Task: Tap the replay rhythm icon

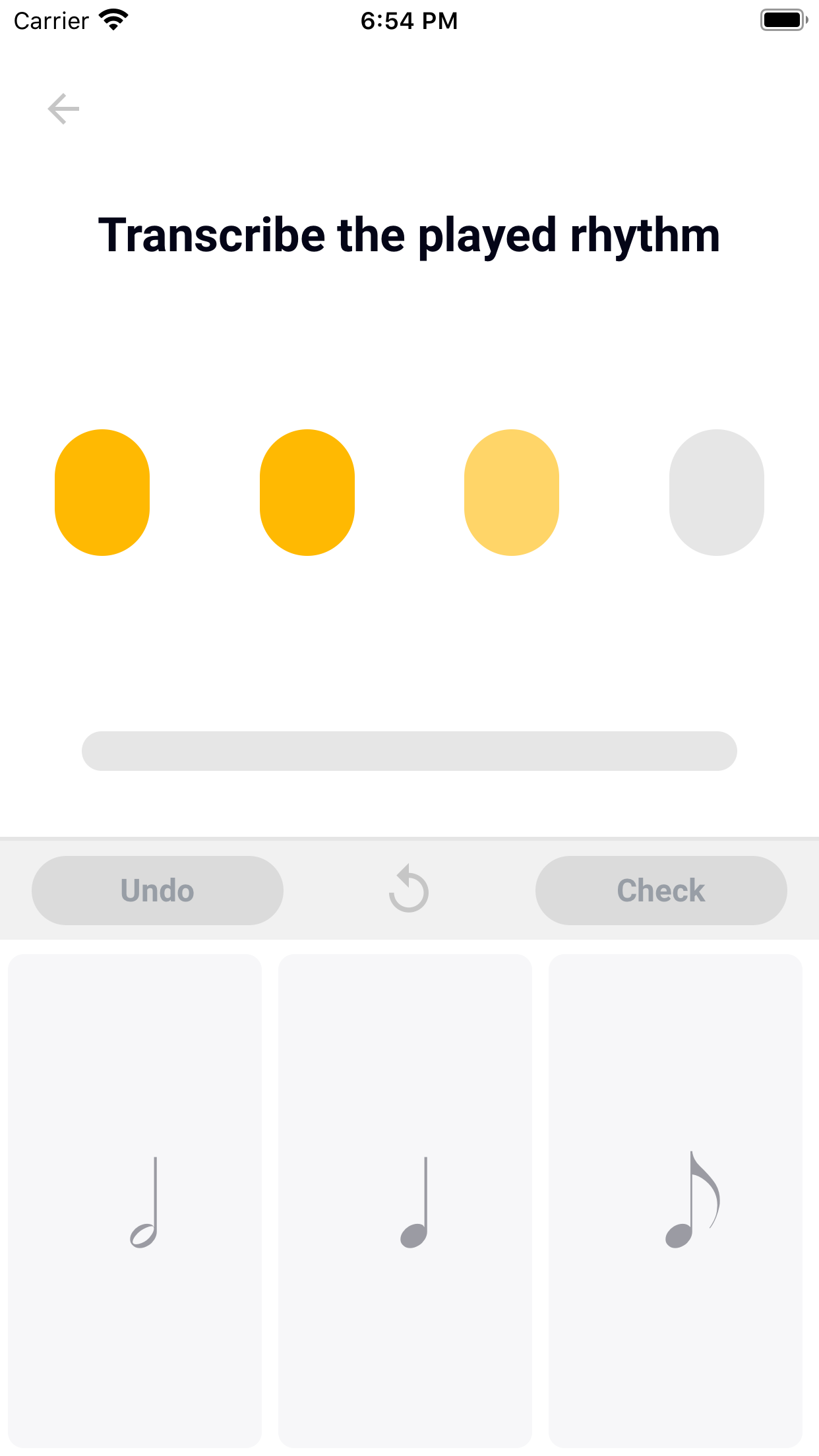Action: (409, 890)
